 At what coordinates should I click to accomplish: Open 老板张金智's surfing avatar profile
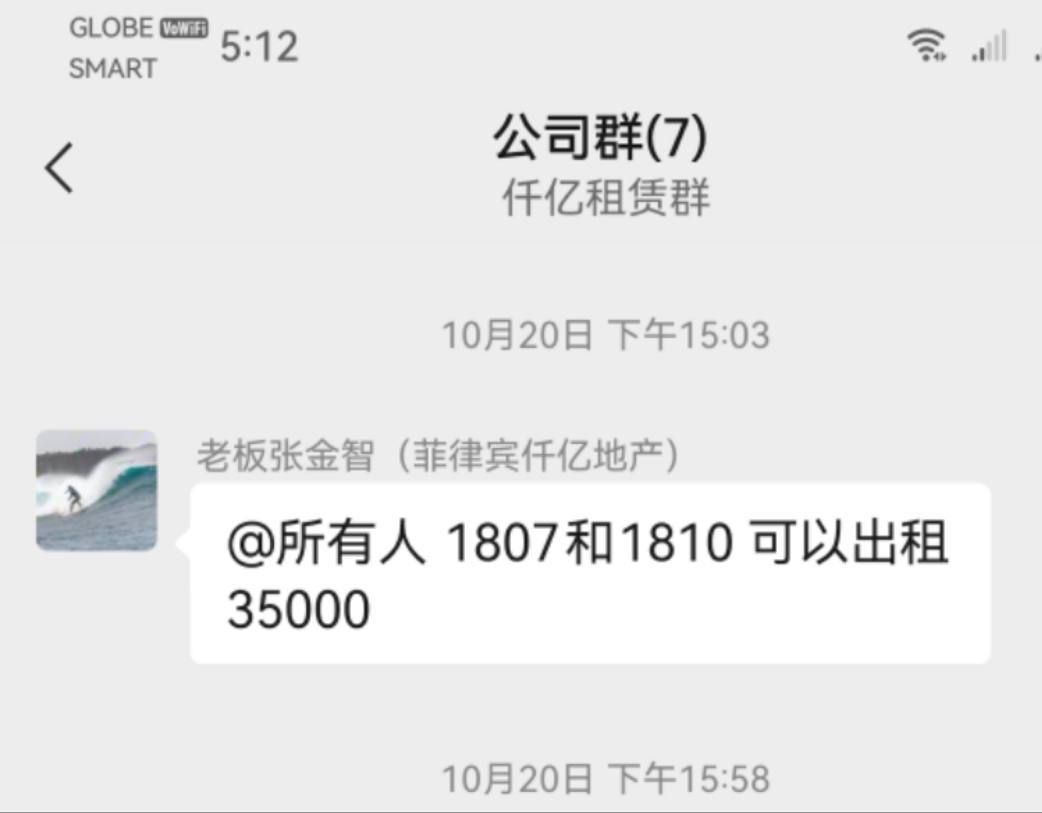point(96,491)
